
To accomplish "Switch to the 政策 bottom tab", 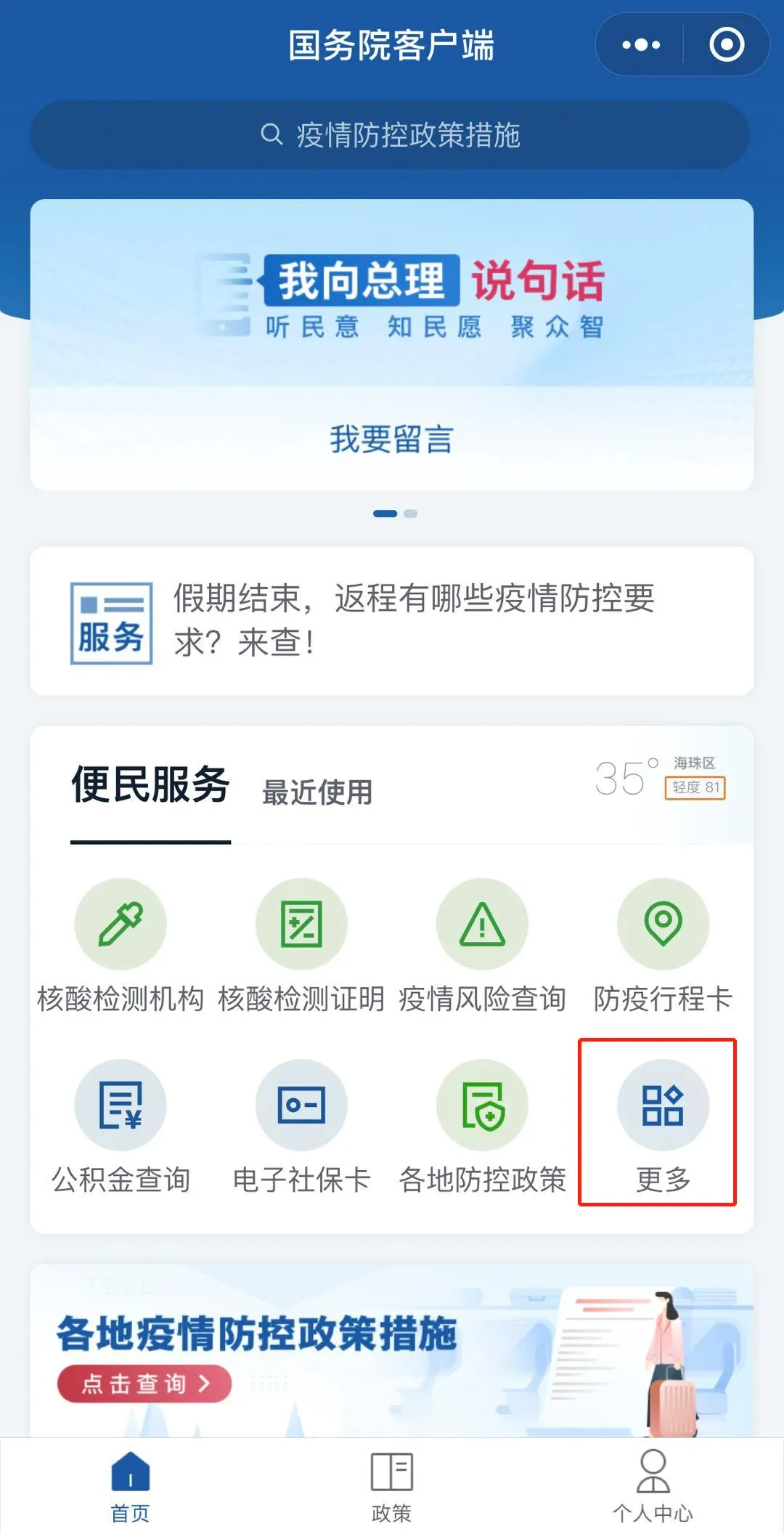I will [392, 1486].
